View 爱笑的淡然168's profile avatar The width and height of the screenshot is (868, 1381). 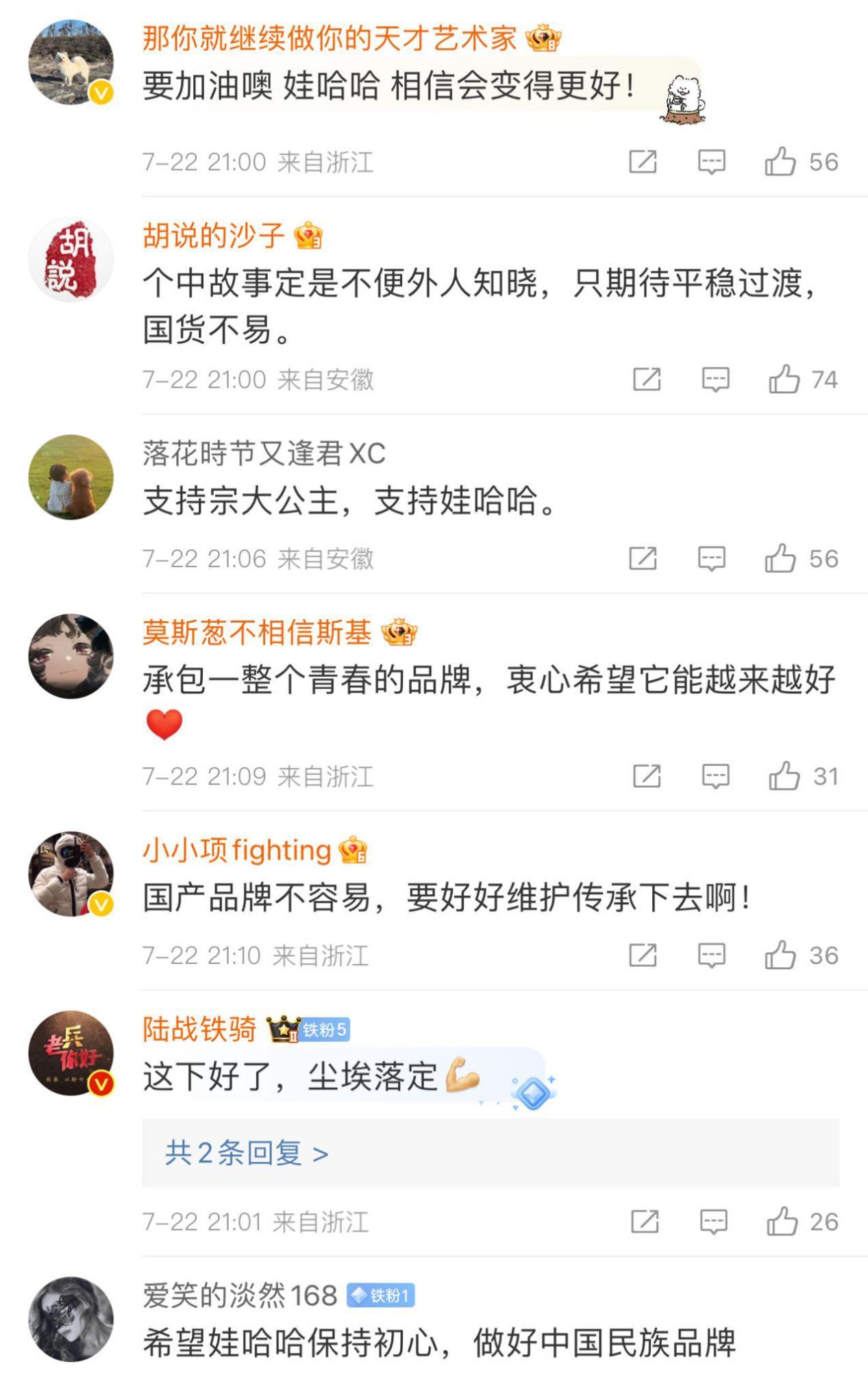tap(71, 1319)
